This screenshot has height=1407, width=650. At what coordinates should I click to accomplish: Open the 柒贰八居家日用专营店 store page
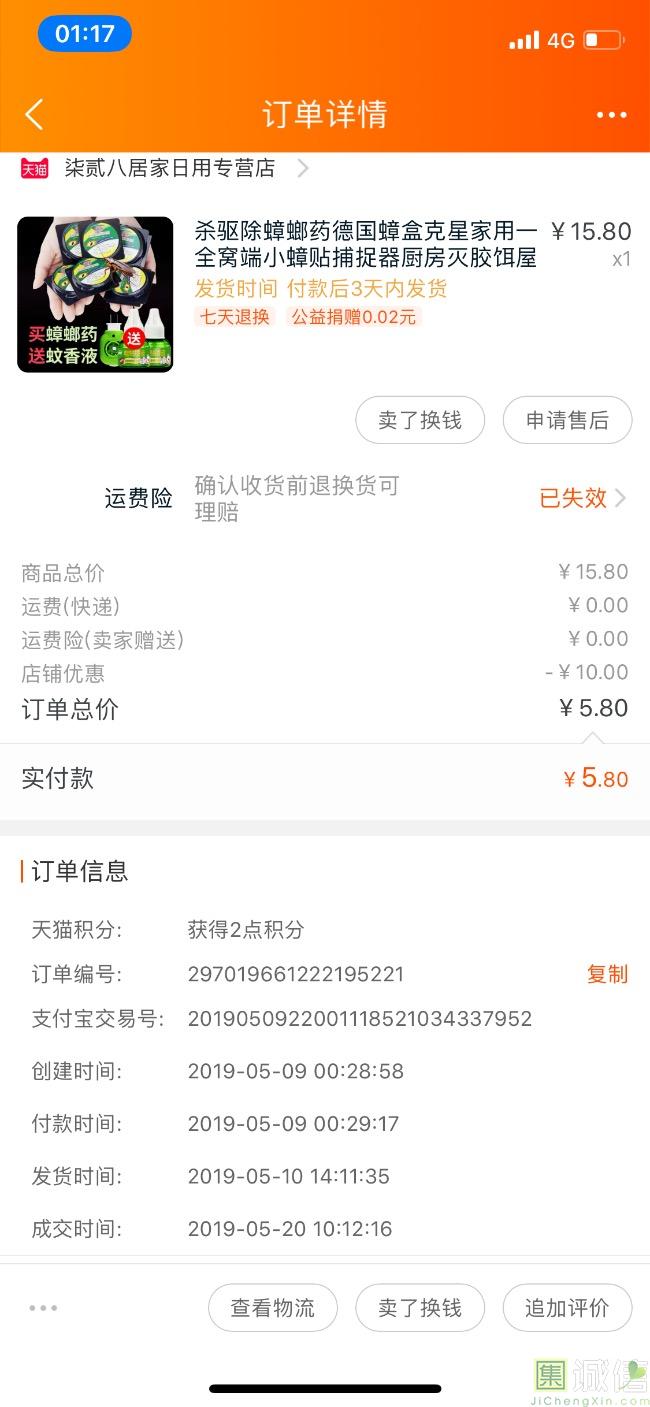coord(170,168)
